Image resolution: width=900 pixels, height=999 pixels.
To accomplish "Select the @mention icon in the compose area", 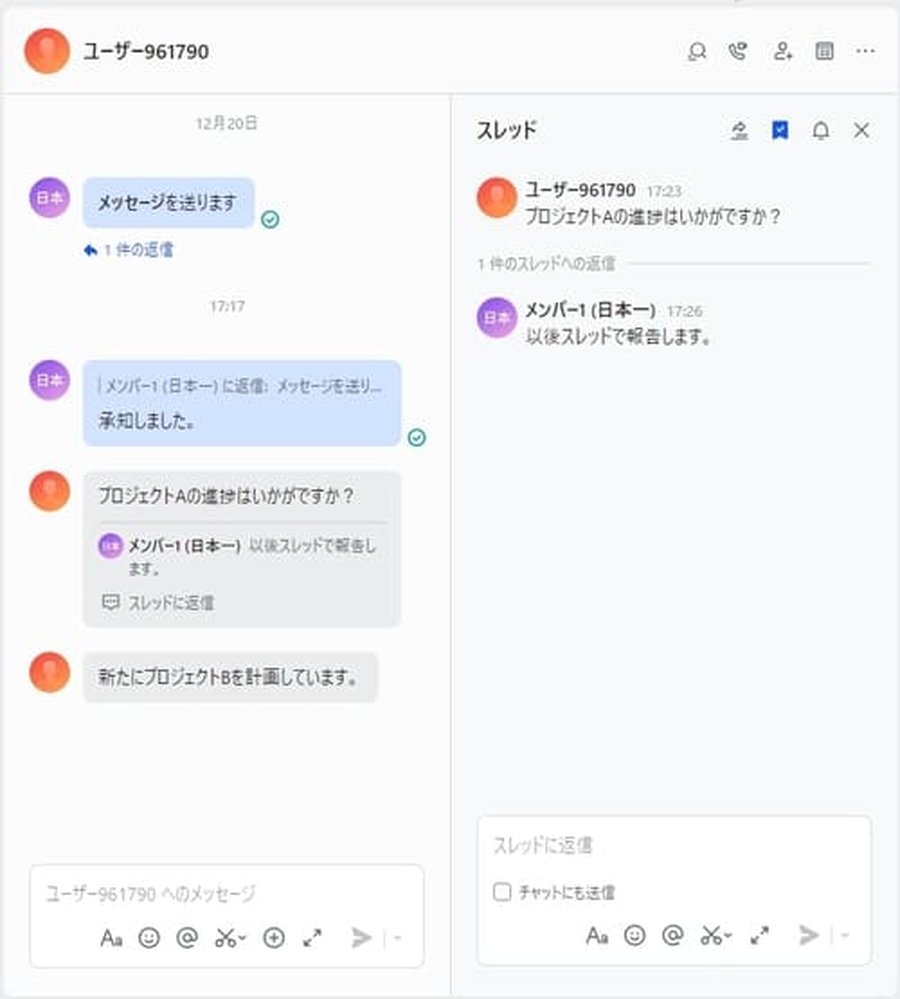I will (x=186, y=938).
